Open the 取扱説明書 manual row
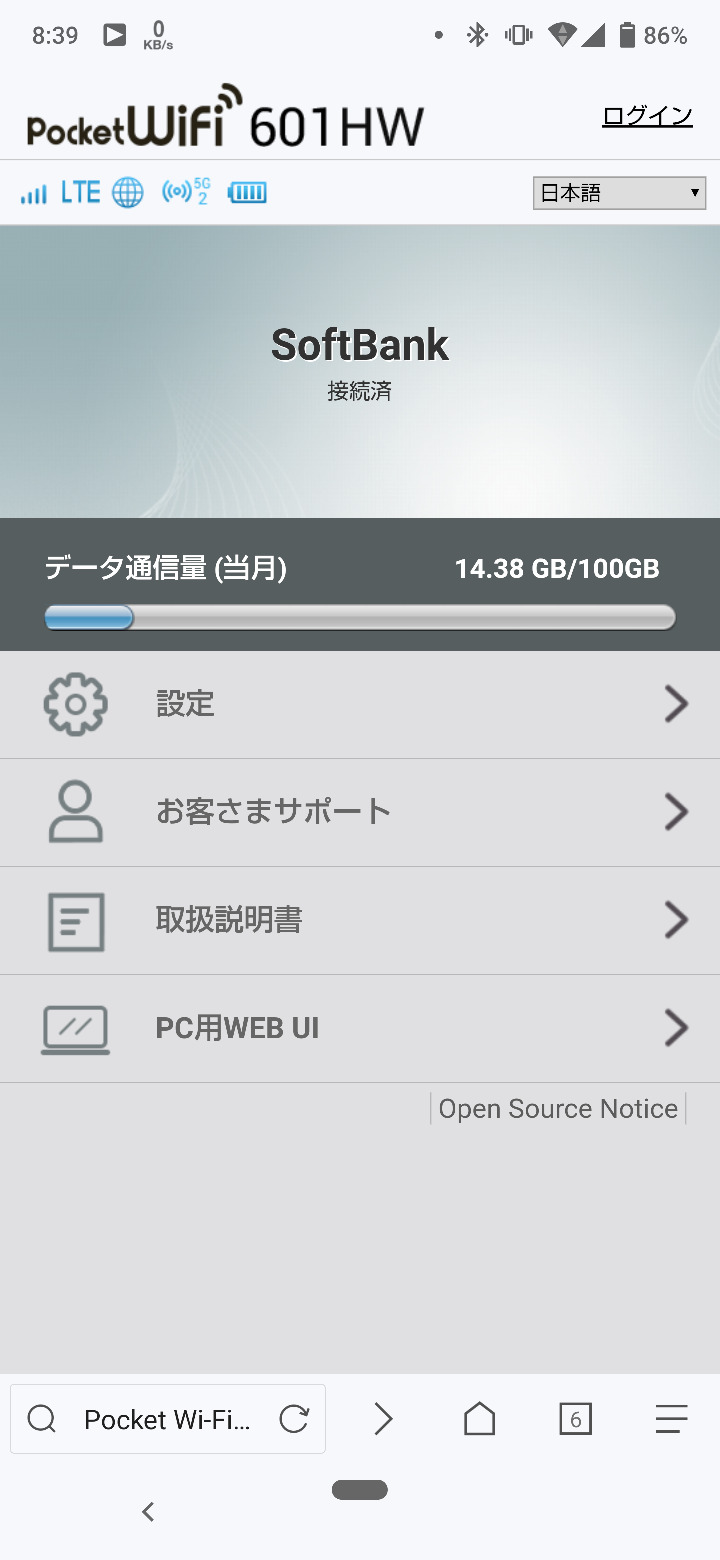 click(x=360, y=921)
